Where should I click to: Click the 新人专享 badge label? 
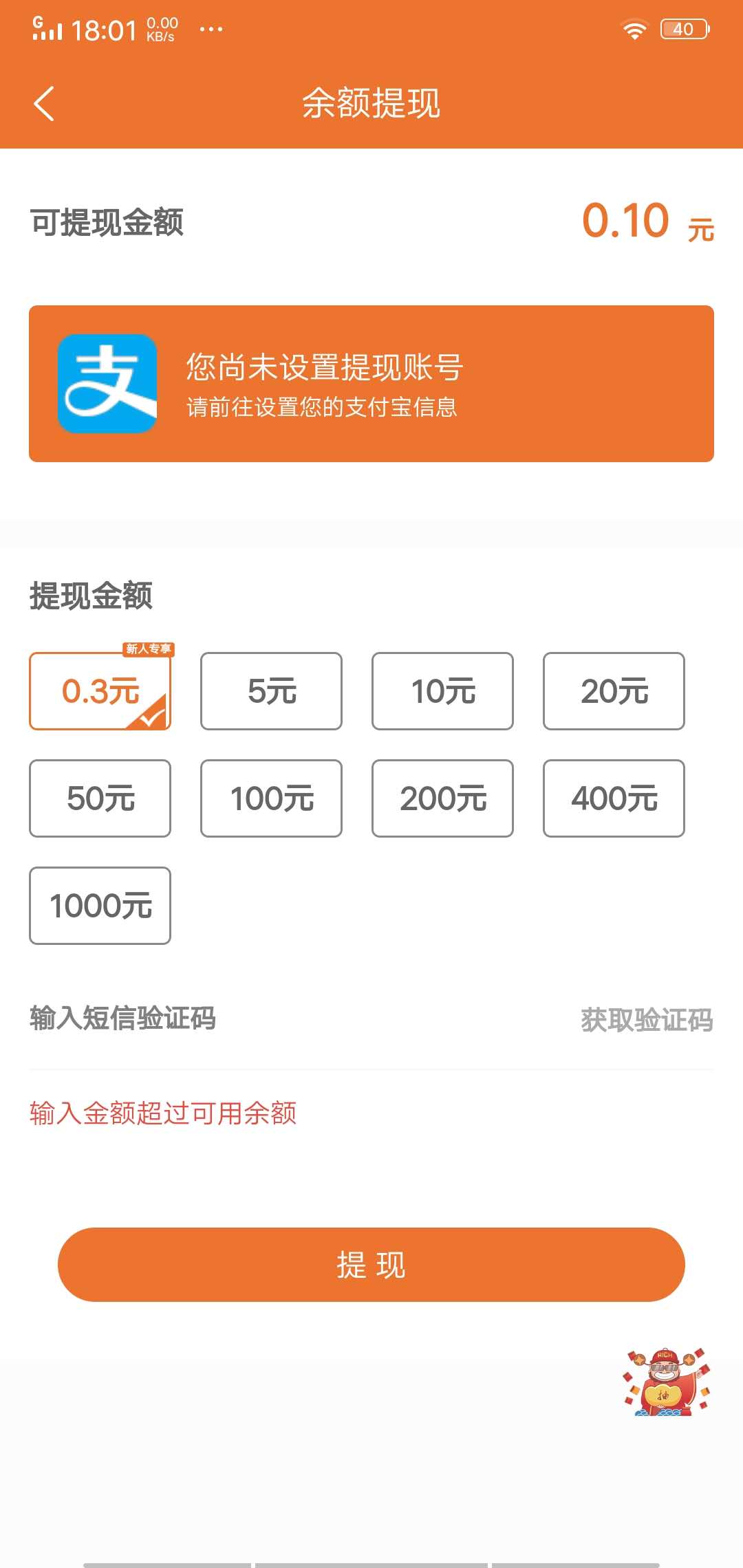pyautogui.click(x=149, y=648)
